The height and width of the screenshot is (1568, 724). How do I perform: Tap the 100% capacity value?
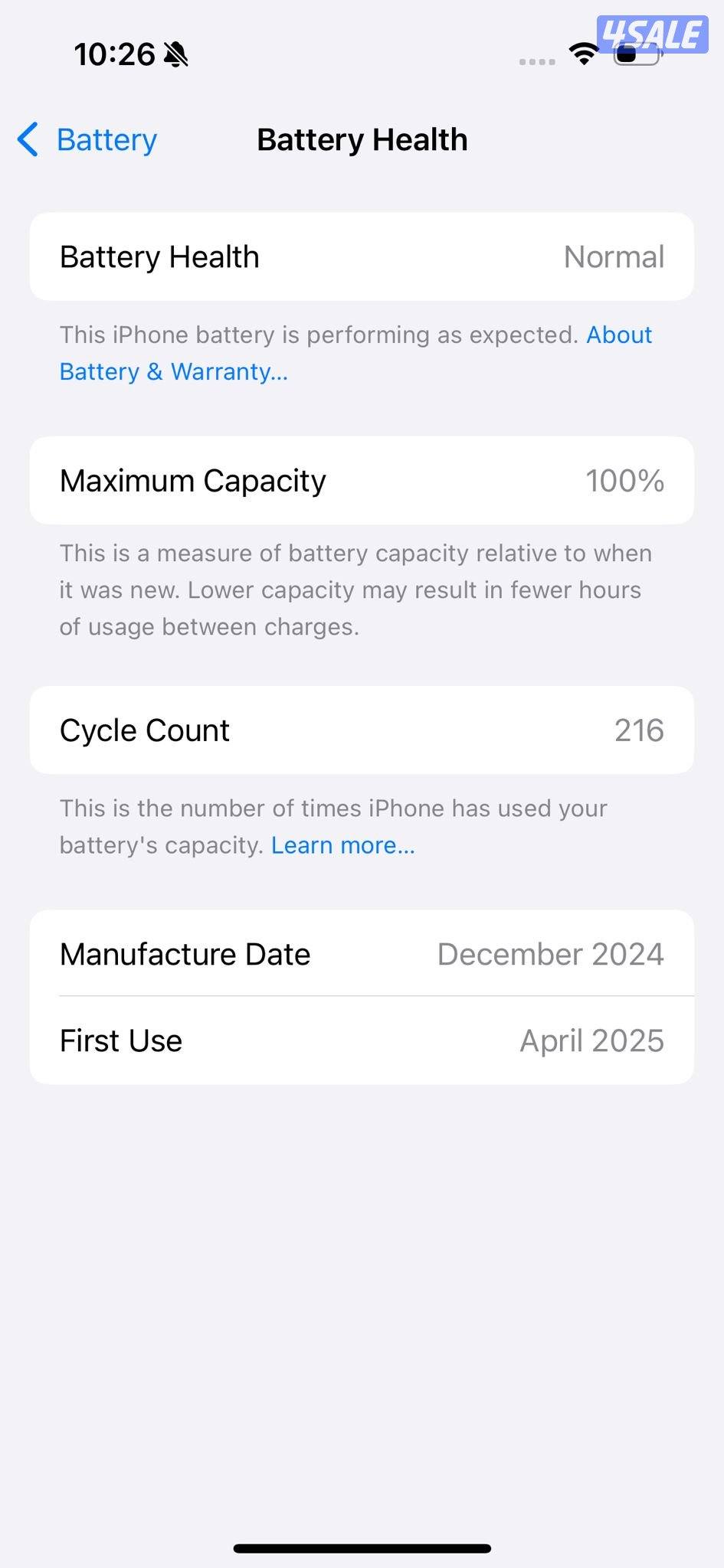[624, 480]
